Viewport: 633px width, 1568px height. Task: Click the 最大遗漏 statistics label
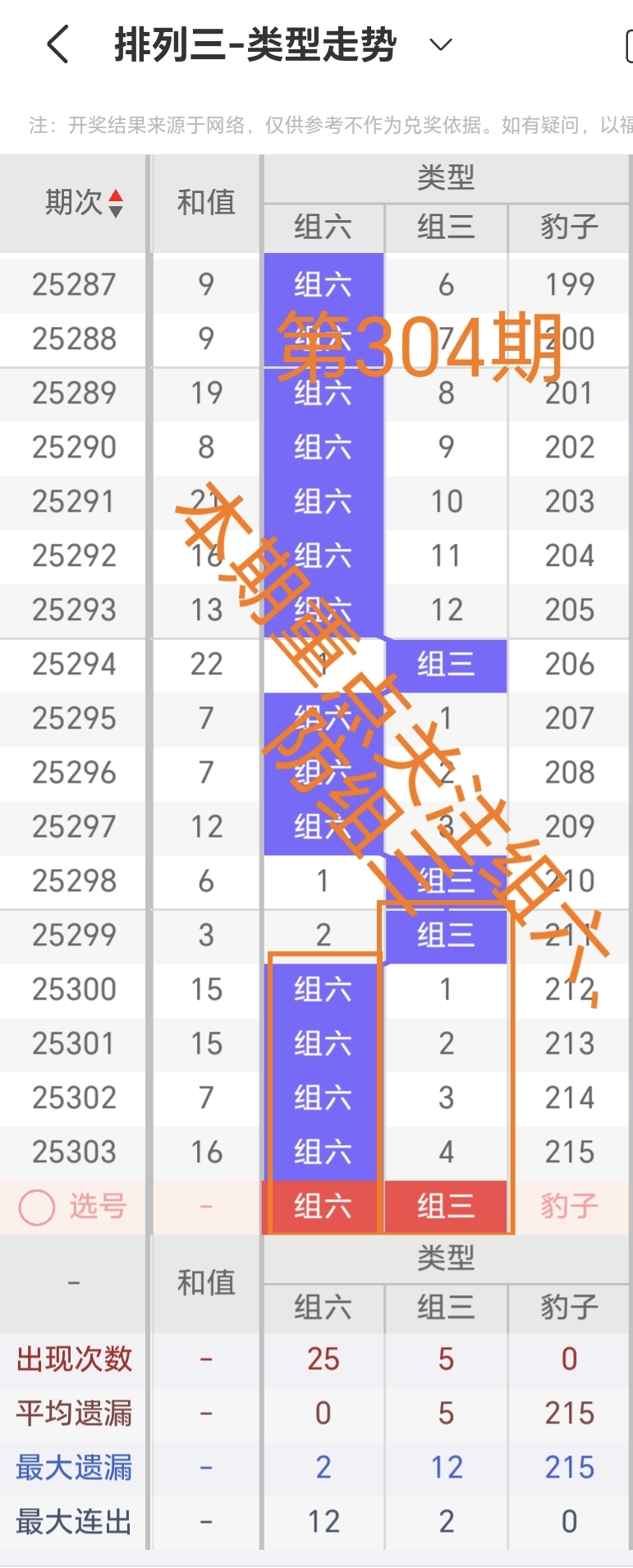pyautogui.click(x=74, y=1467)
